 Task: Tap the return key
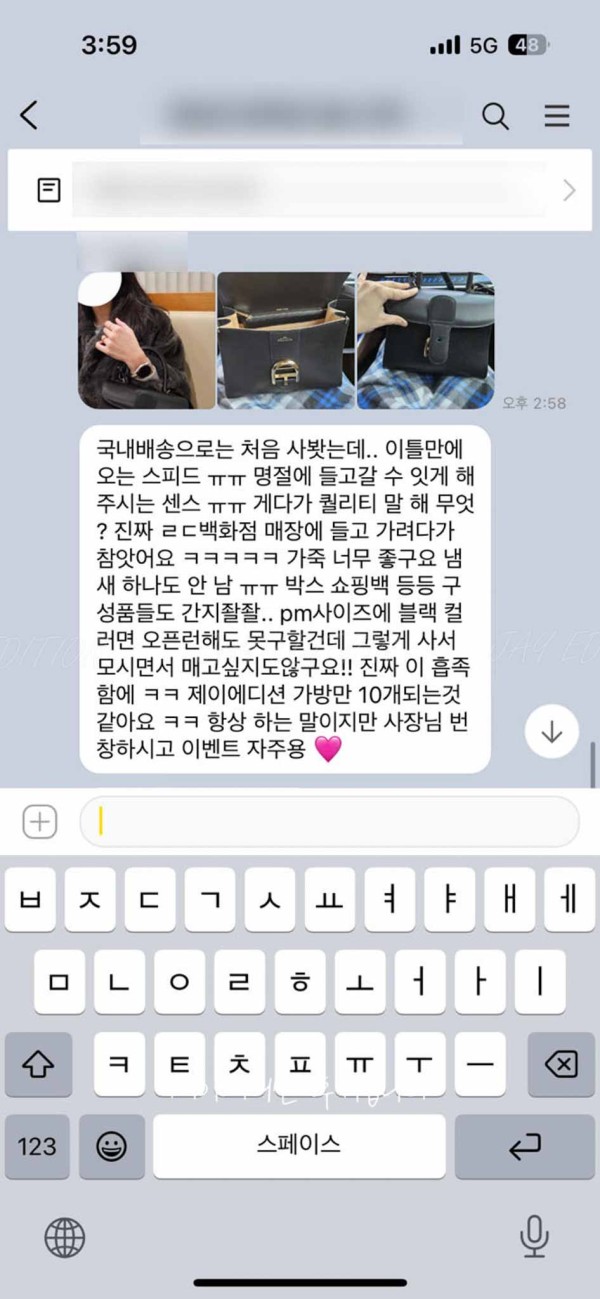pyautogui.click(x=524, y=1146)
